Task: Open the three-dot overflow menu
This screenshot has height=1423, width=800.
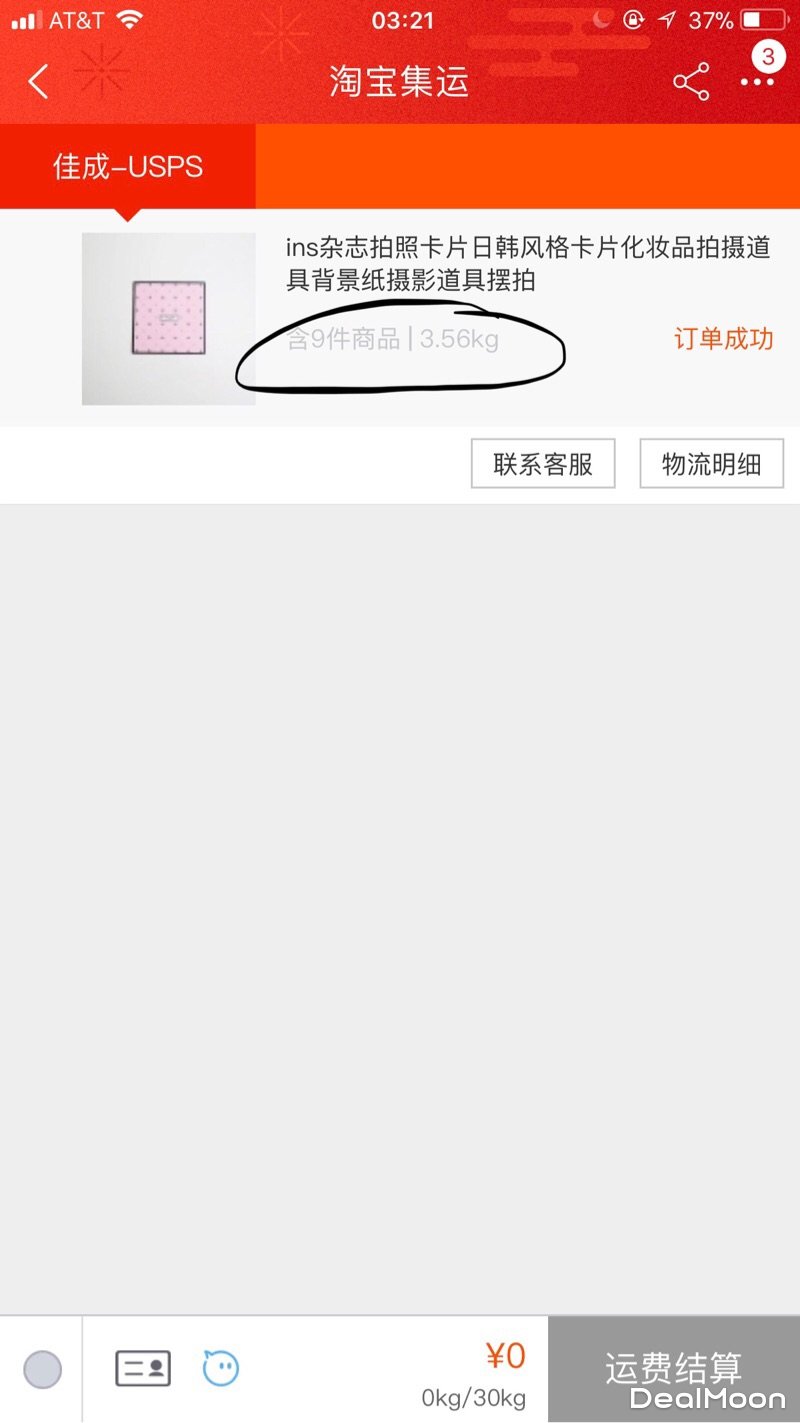Action: coord(757,82)
